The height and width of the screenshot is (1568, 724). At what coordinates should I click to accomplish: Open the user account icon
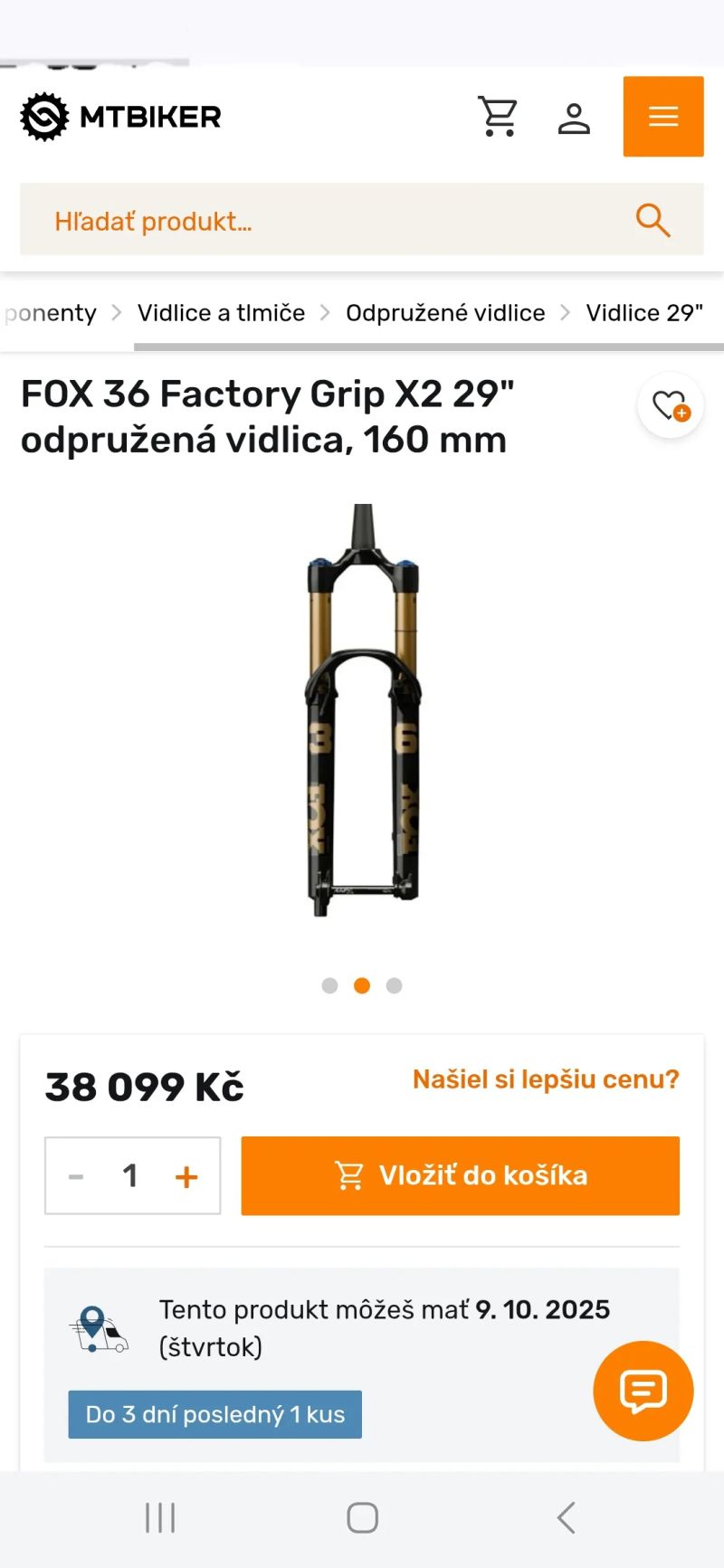(x=574, y=118)
